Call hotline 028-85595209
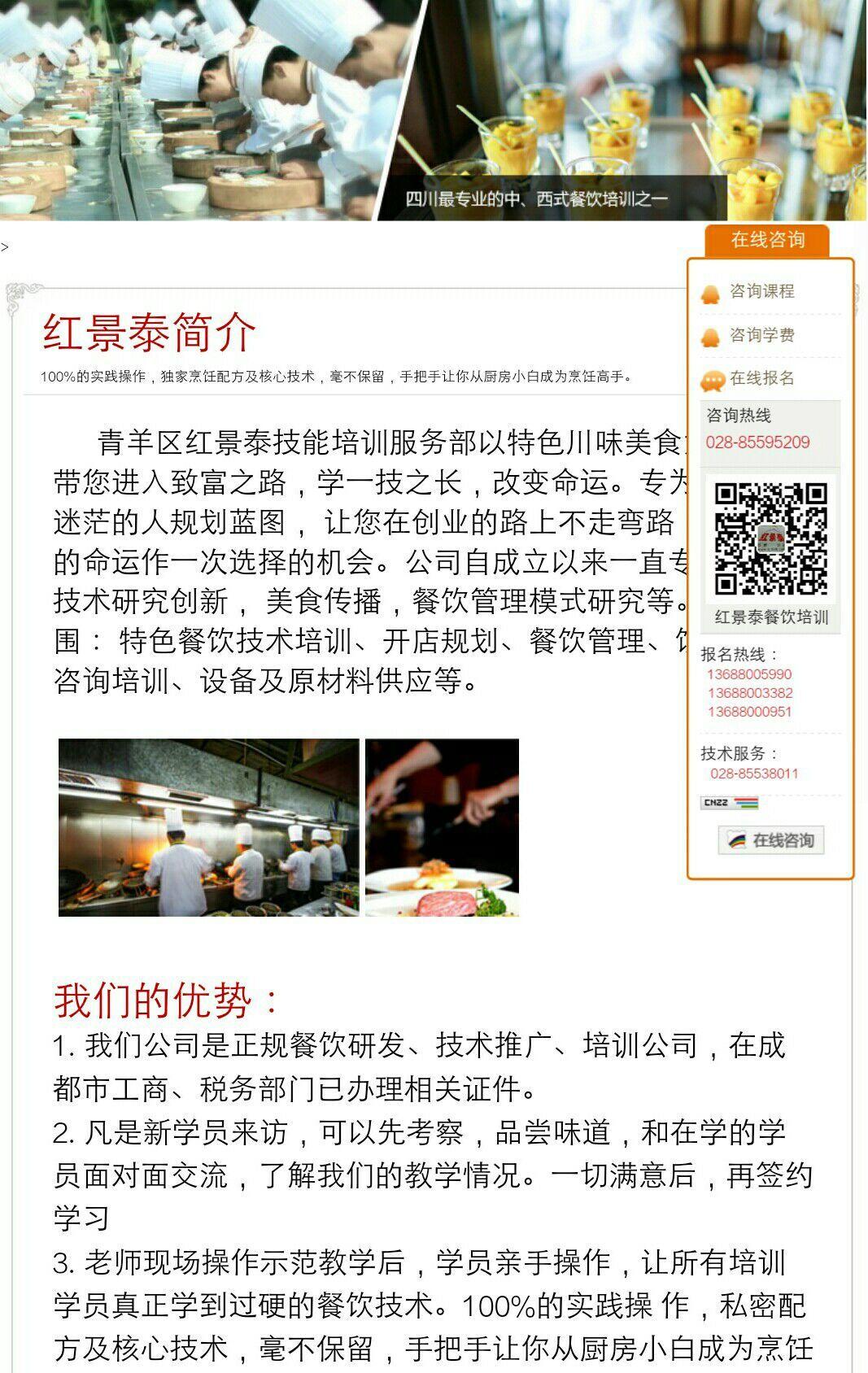 757,442
